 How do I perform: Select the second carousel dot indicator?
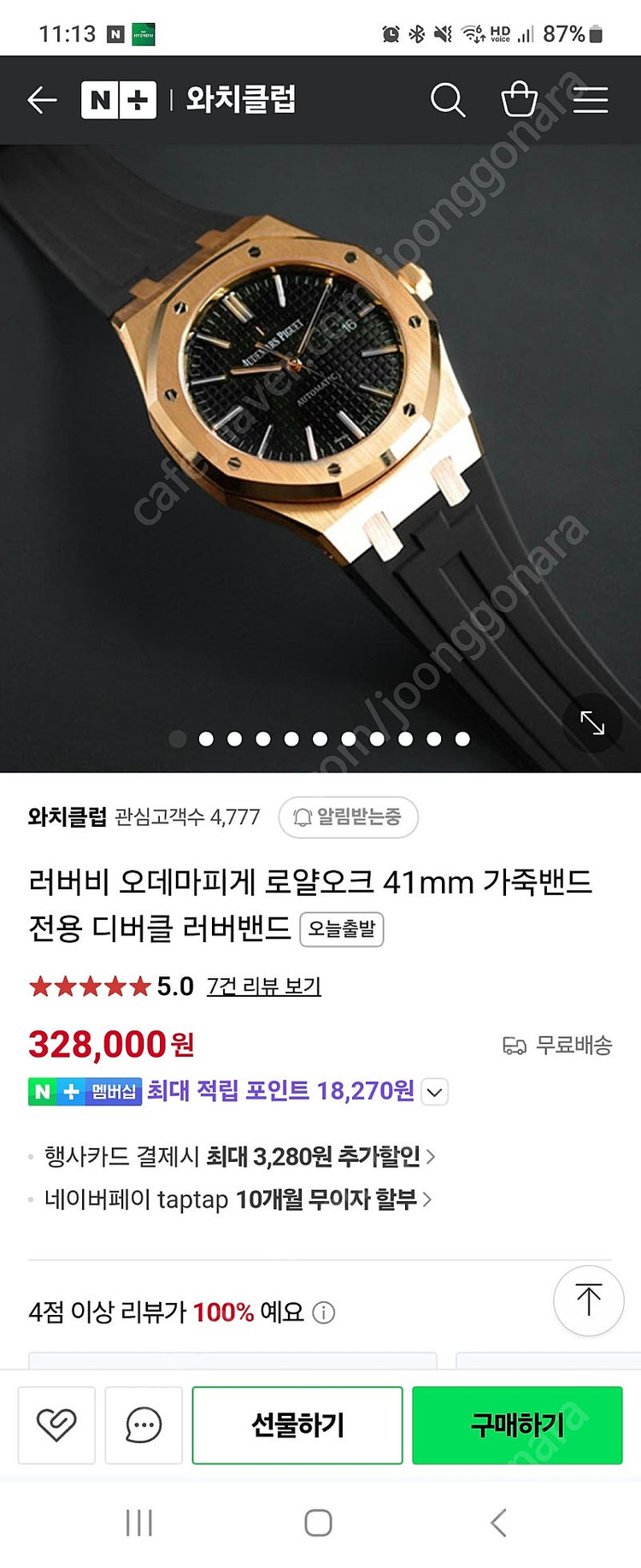[x=204, y=739]
